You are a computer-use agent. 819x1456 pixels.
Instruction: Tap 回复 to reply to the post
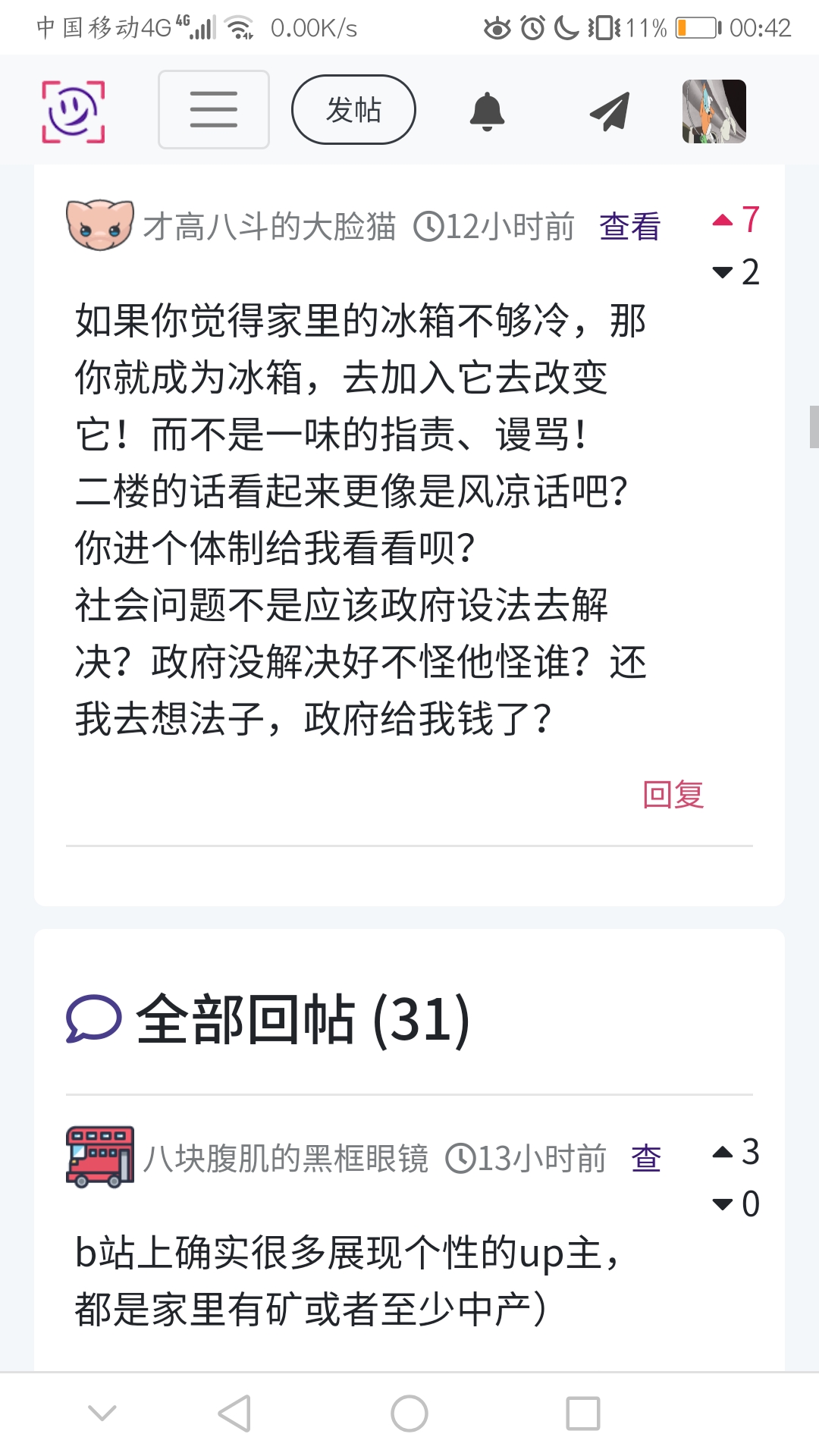[x=673, y=795]
